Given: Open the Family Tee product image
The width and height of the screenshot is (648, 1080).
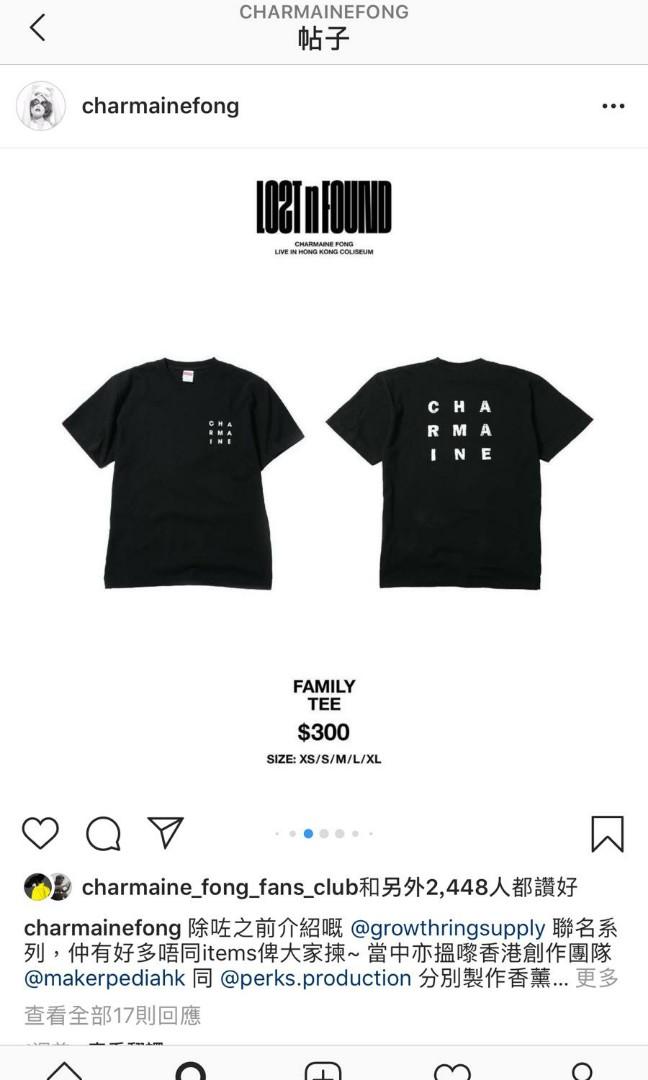Looking at the screenshot, I should click(324, 470).
